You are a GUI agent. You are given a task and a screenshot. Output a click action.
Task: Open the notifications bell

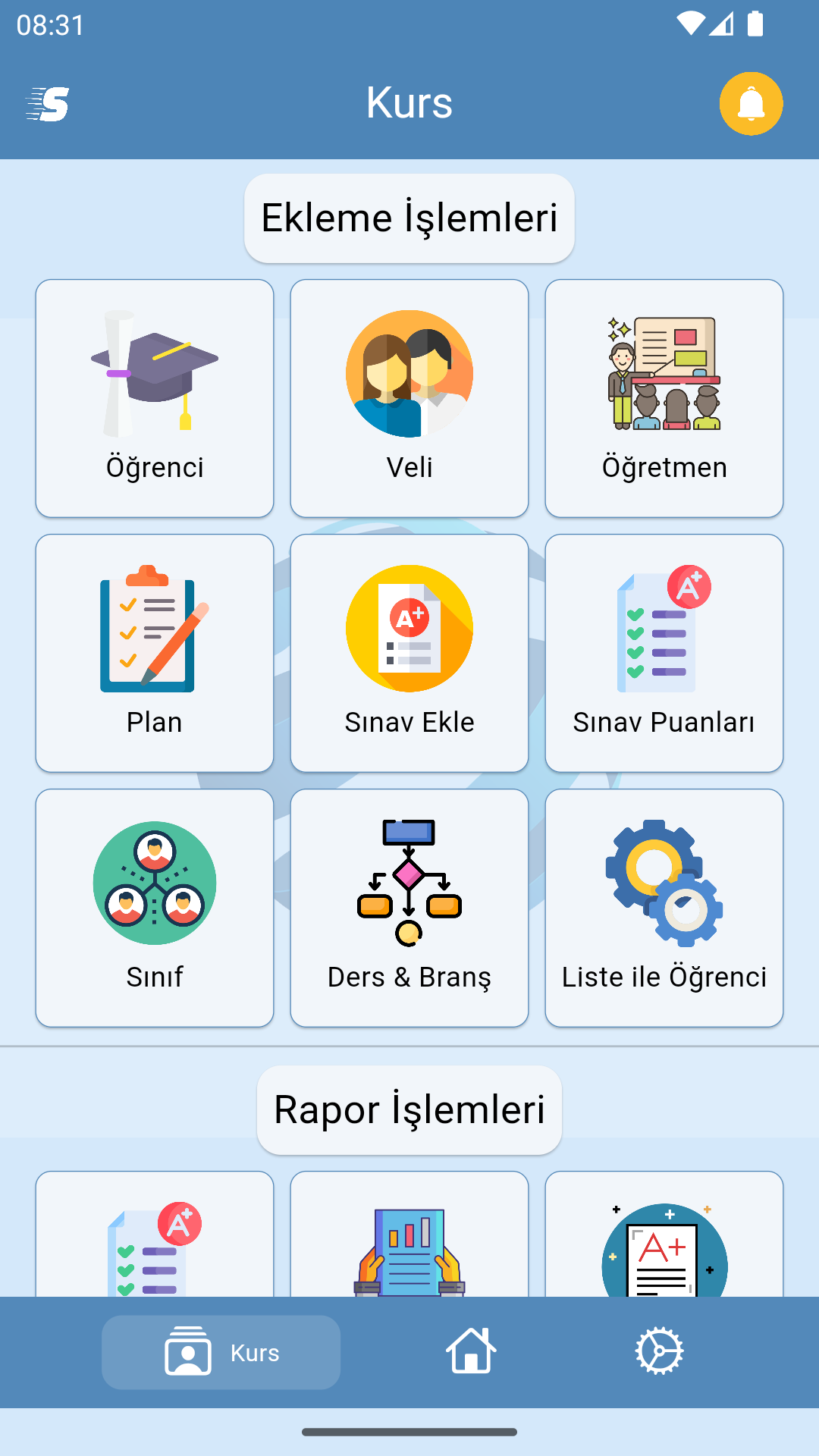pyautogui.click(x=751, y=104)
